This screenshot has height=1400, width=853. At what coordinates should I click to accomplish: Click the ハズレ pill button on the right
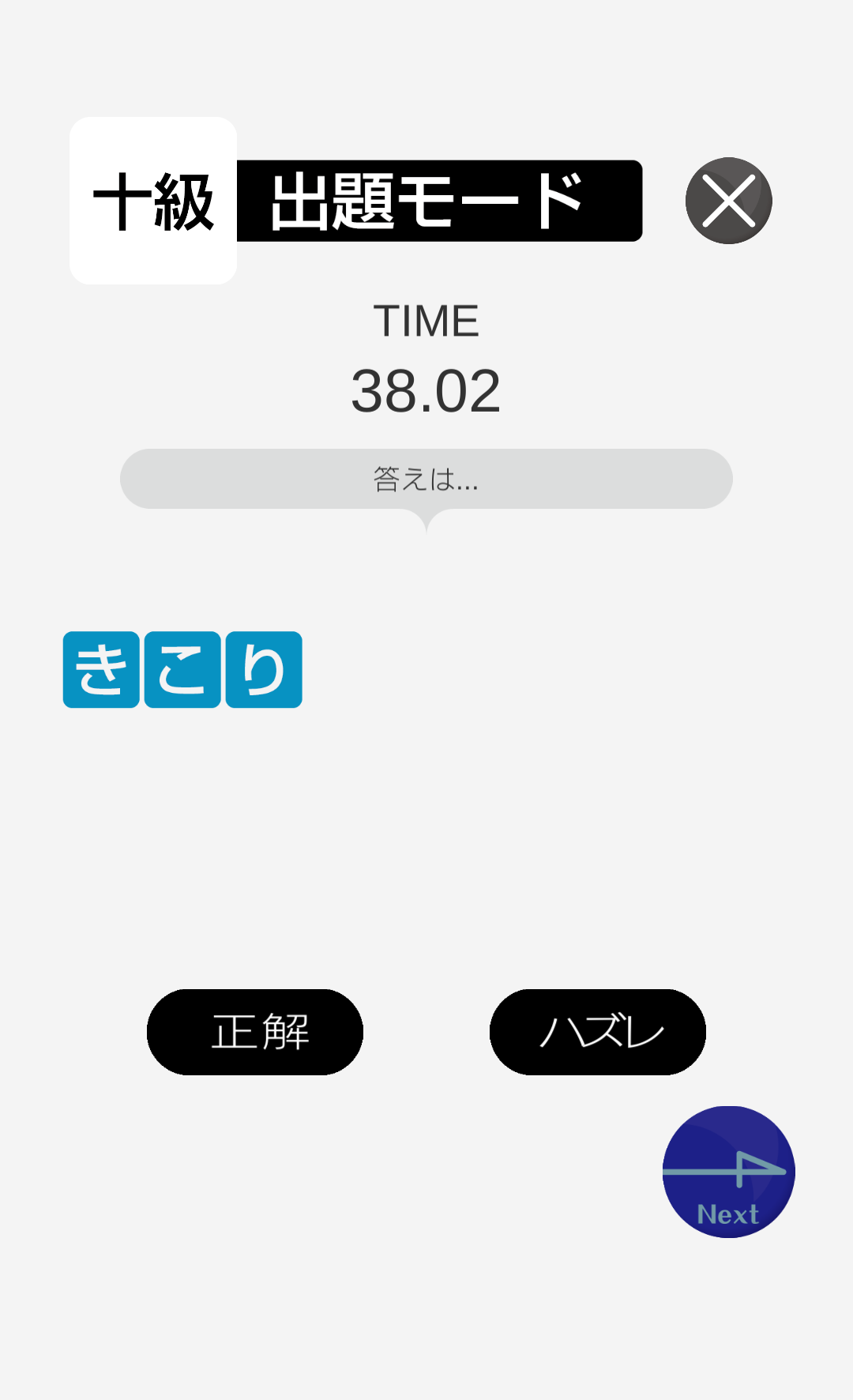click(x=599, y=1032)
